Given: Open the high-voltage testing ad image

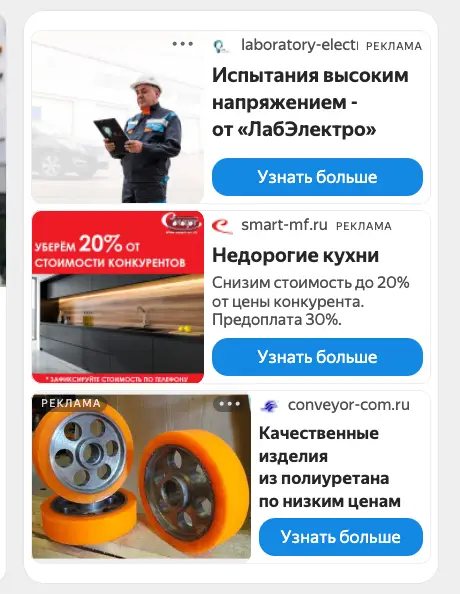Looking at the screenshot, I should click(x=118, y=117).
